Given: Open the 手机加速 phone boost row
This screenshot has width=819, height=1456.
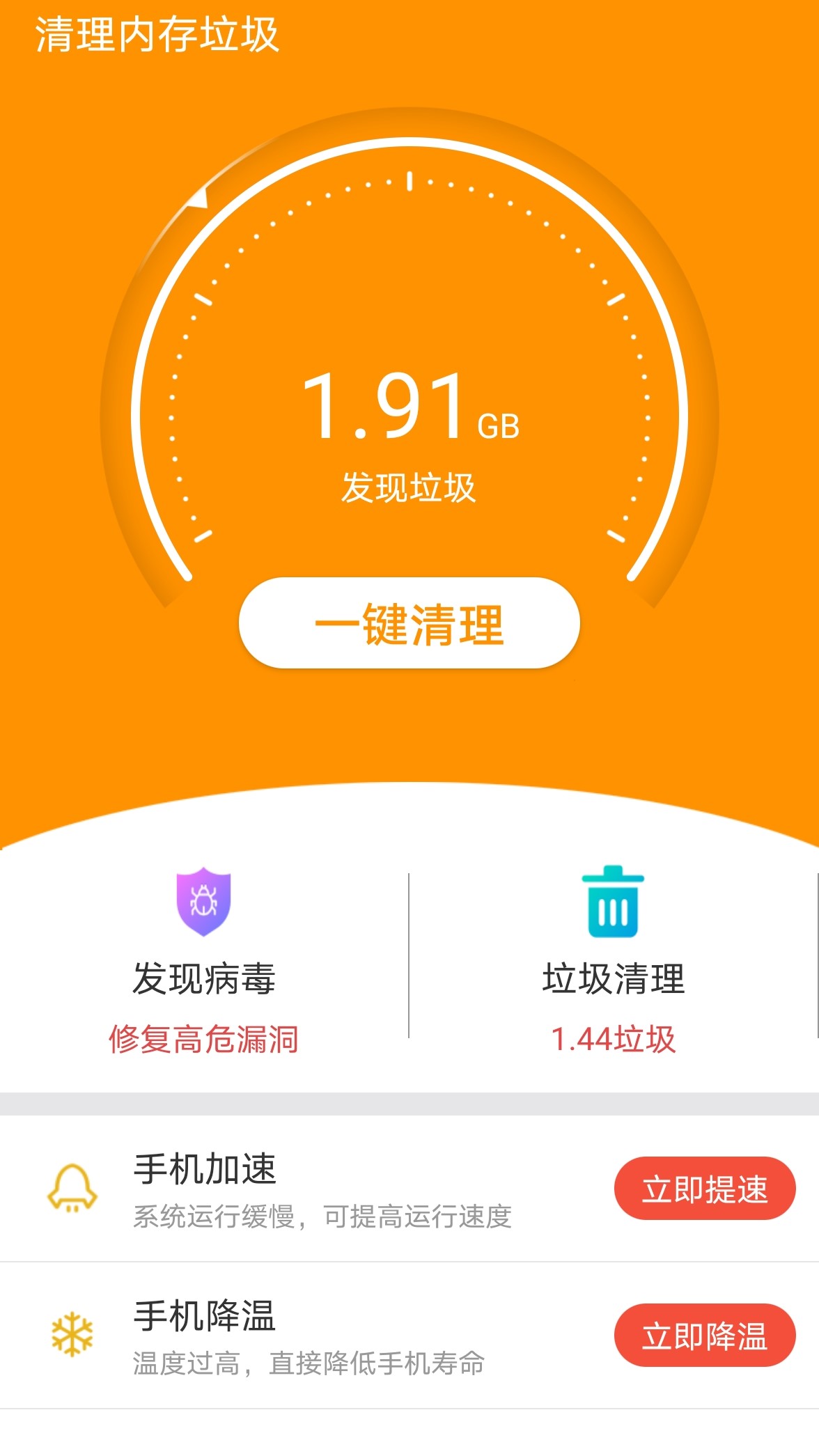Looking at the screenshot, I should pyautogui.click(x=320, y=1189).
